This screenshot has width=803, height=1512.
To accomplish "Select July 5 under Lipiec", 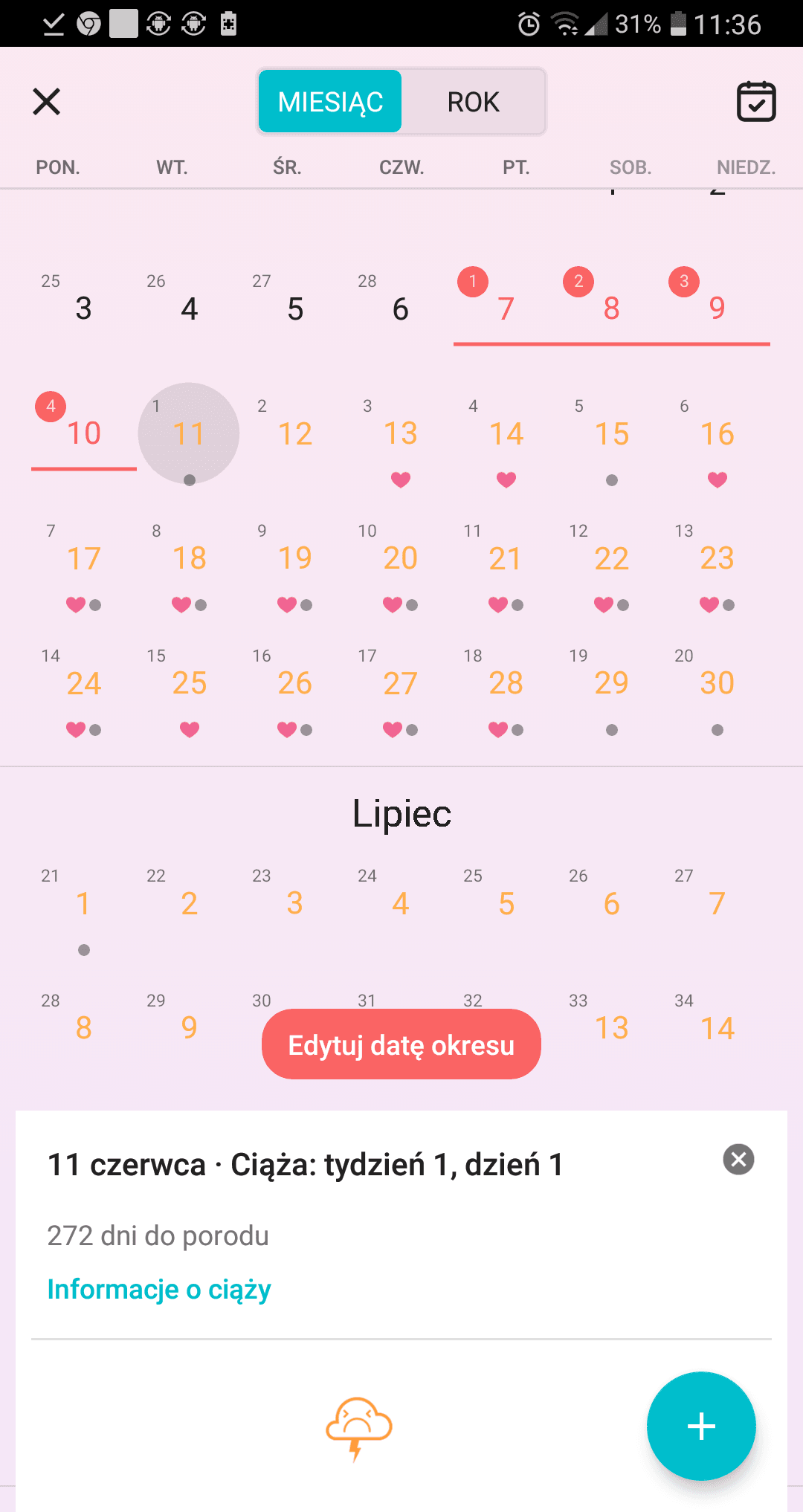I will [506, 904].
